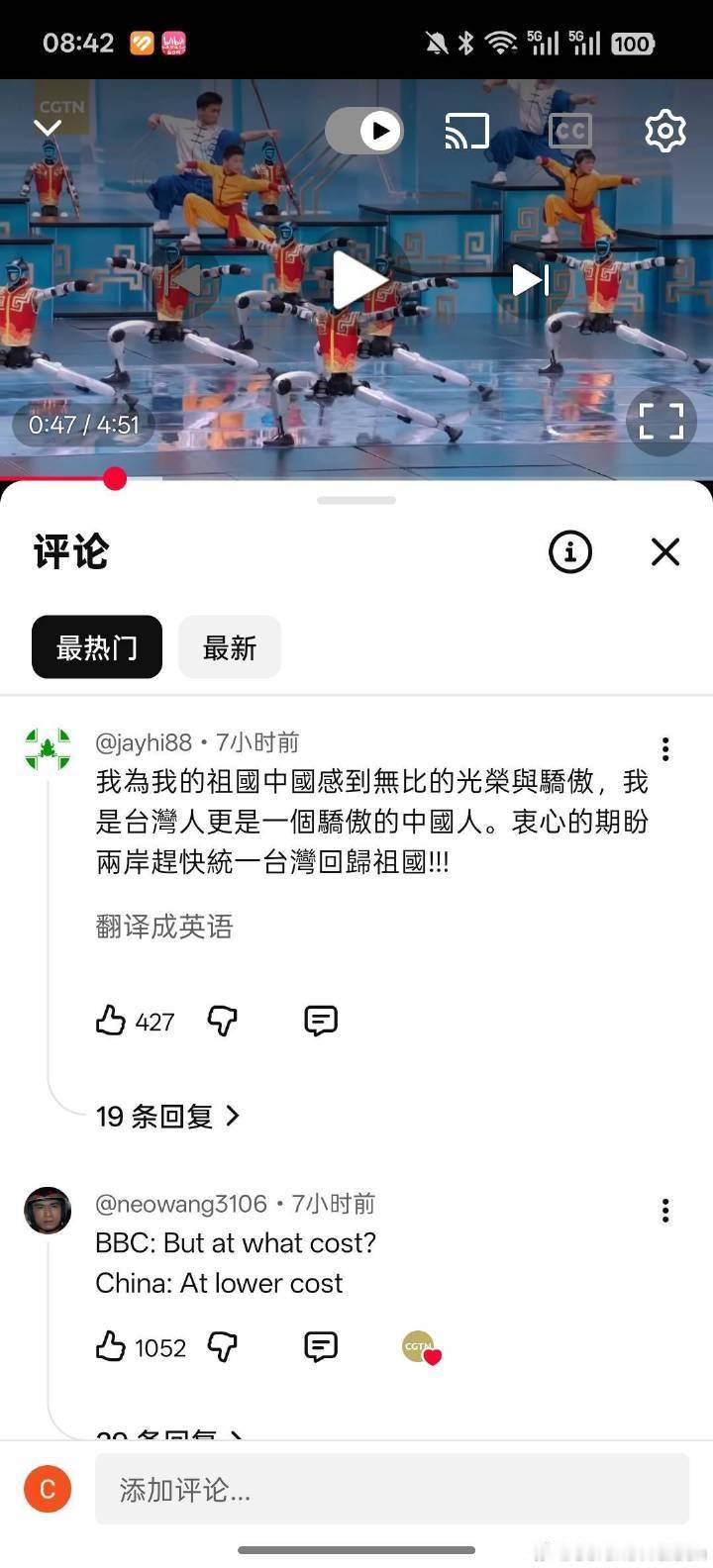This screenshot has width=713, height=1568.
Task: Open the three-dot menu on jayhi88's comment
Action: (664, 749)
